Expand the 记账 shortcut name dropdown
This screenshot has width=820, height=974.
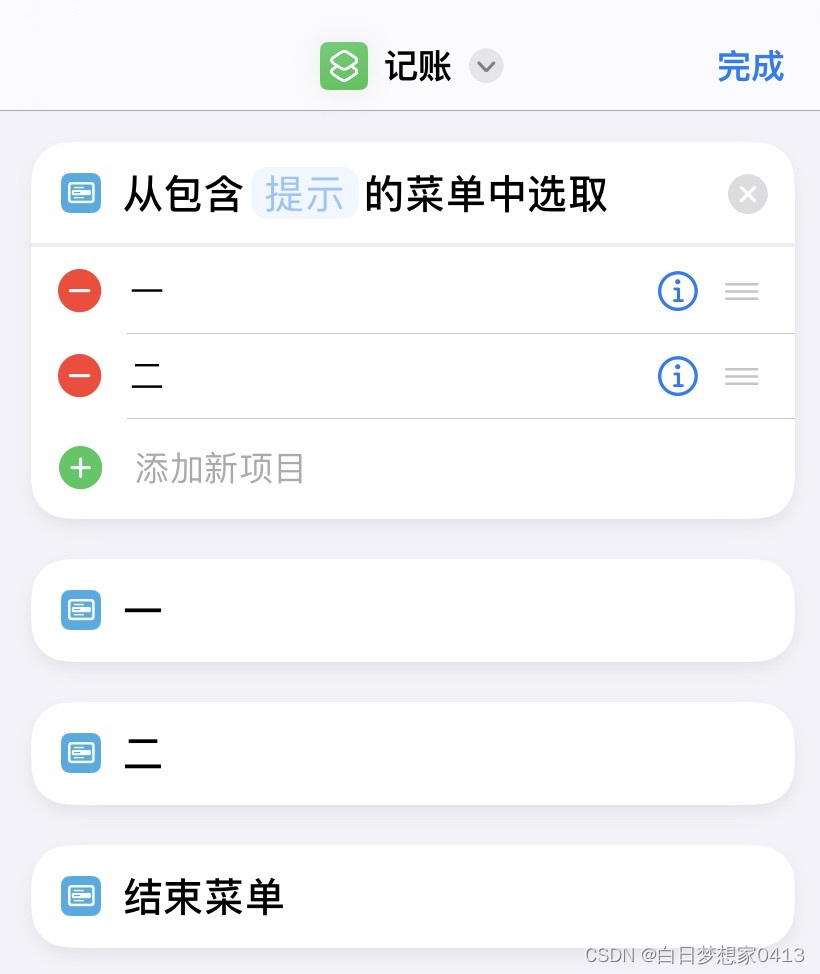(486, 67)
